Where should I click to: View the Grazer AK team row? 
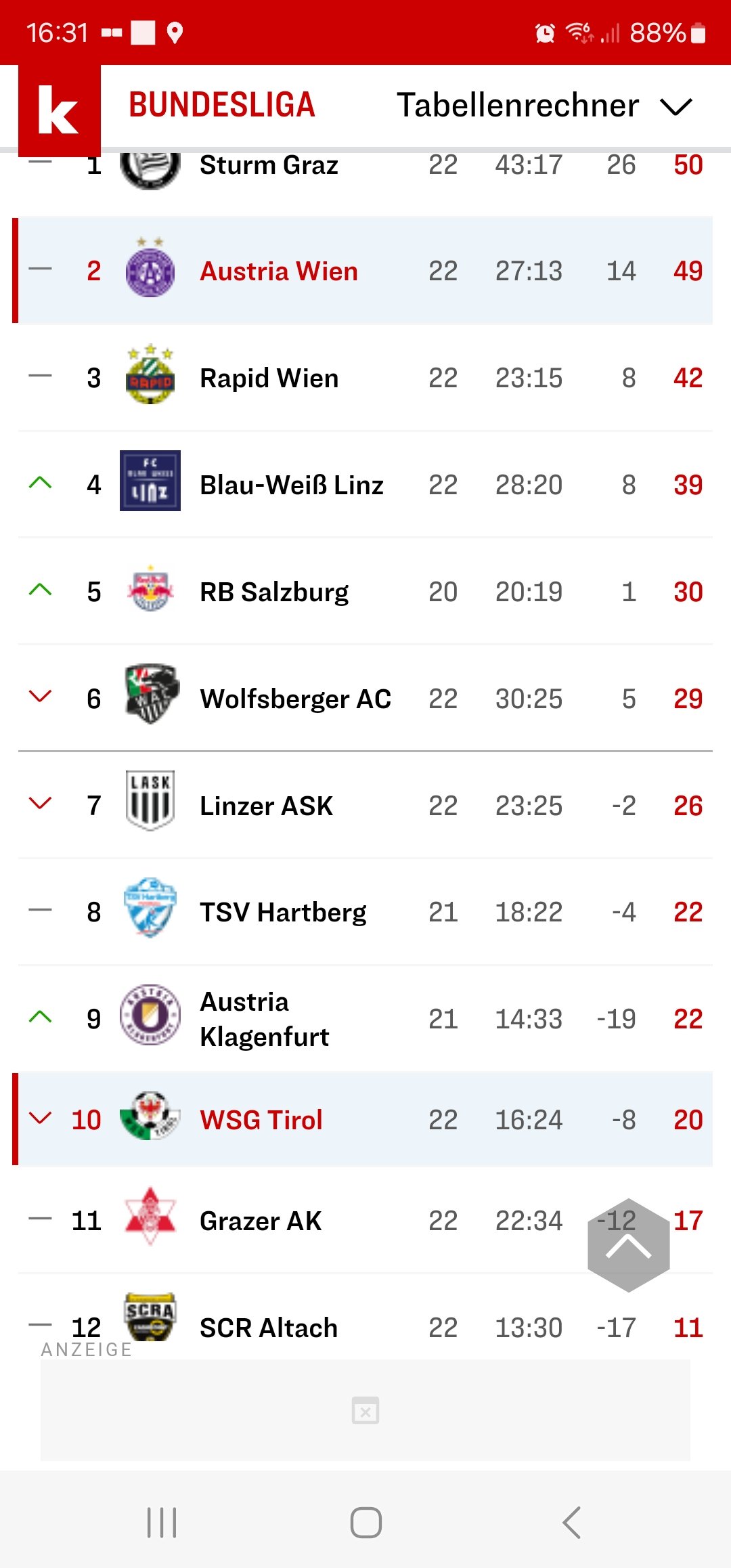261,1221
